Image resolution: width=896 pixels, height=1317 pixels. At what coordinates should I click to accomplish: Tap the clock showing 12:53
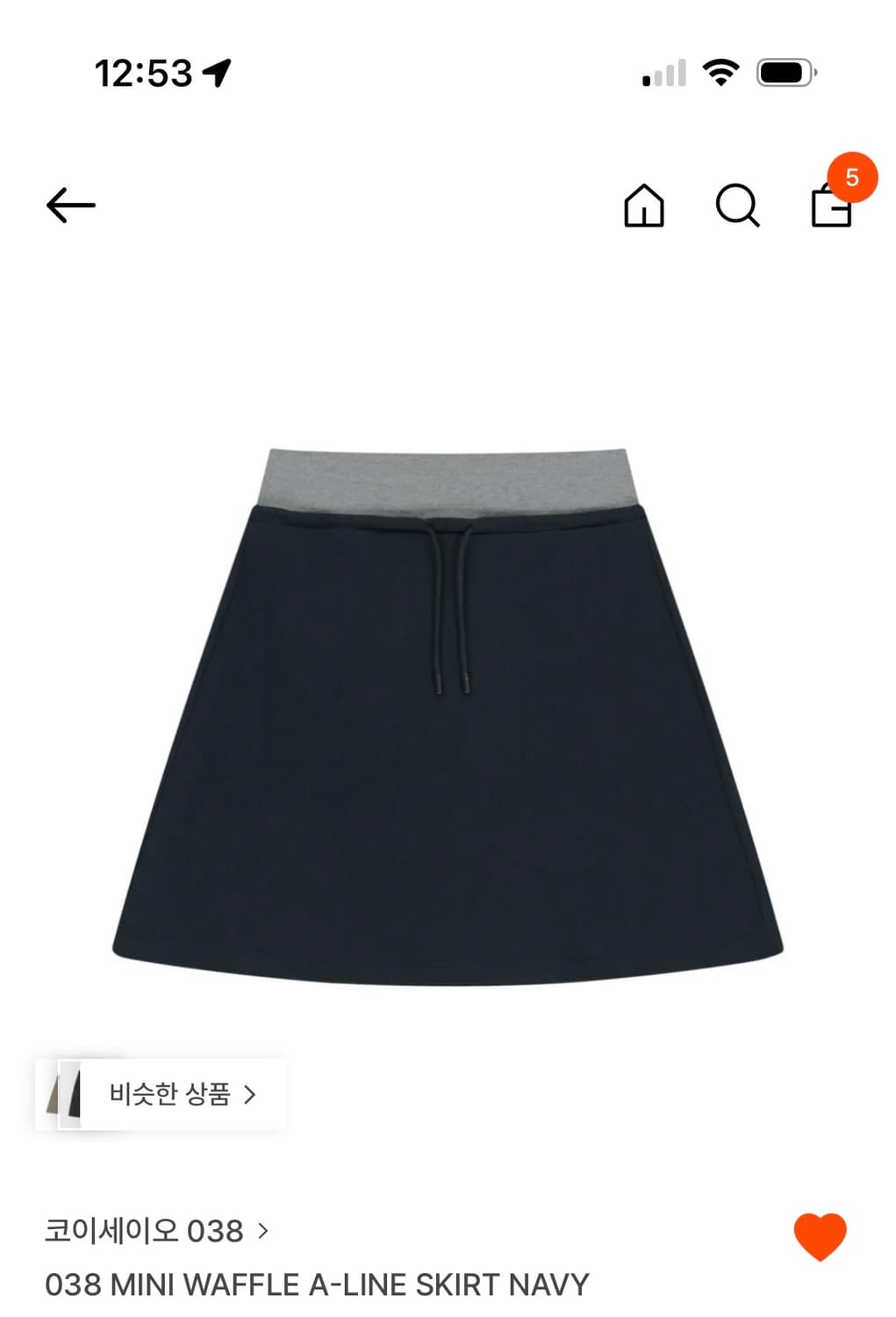145,74
